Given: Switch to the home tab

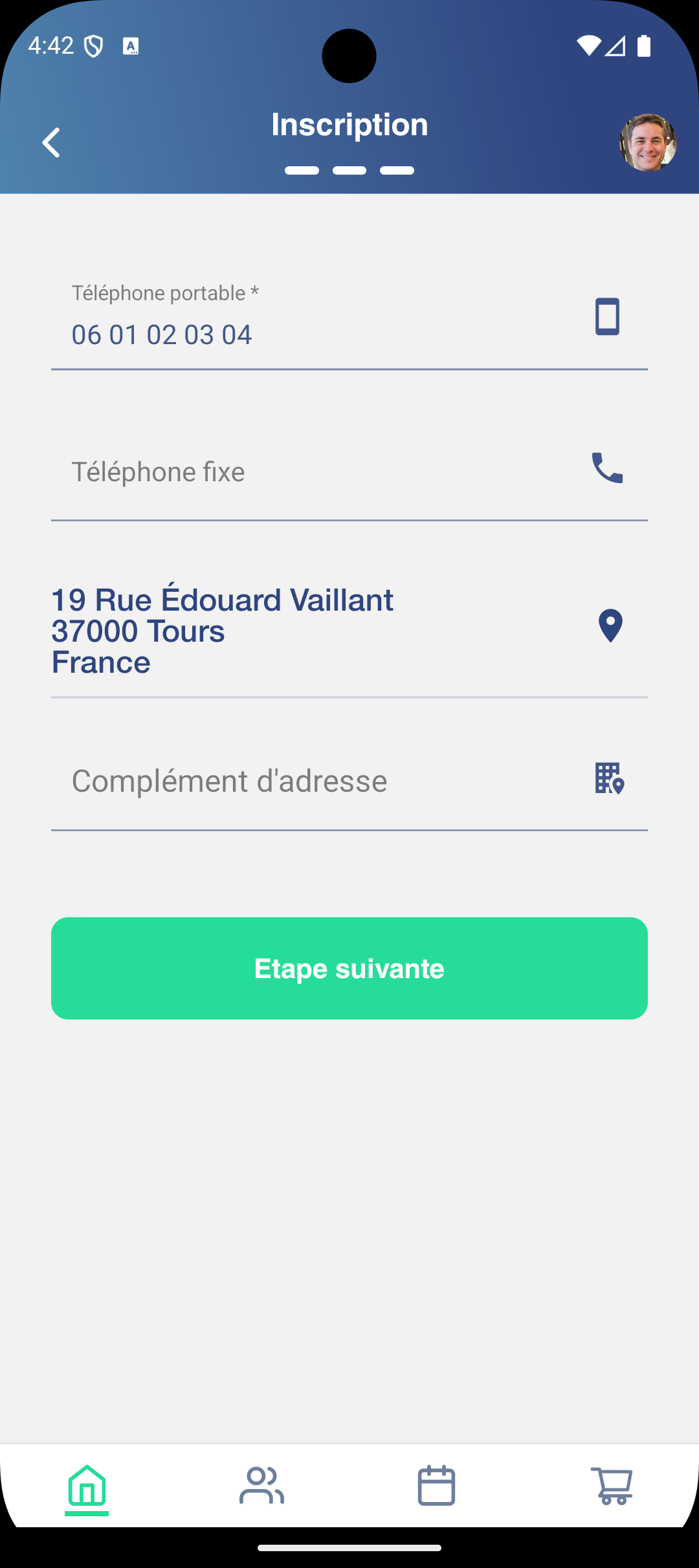Looking at the screenshot, I should (87, 1486).
